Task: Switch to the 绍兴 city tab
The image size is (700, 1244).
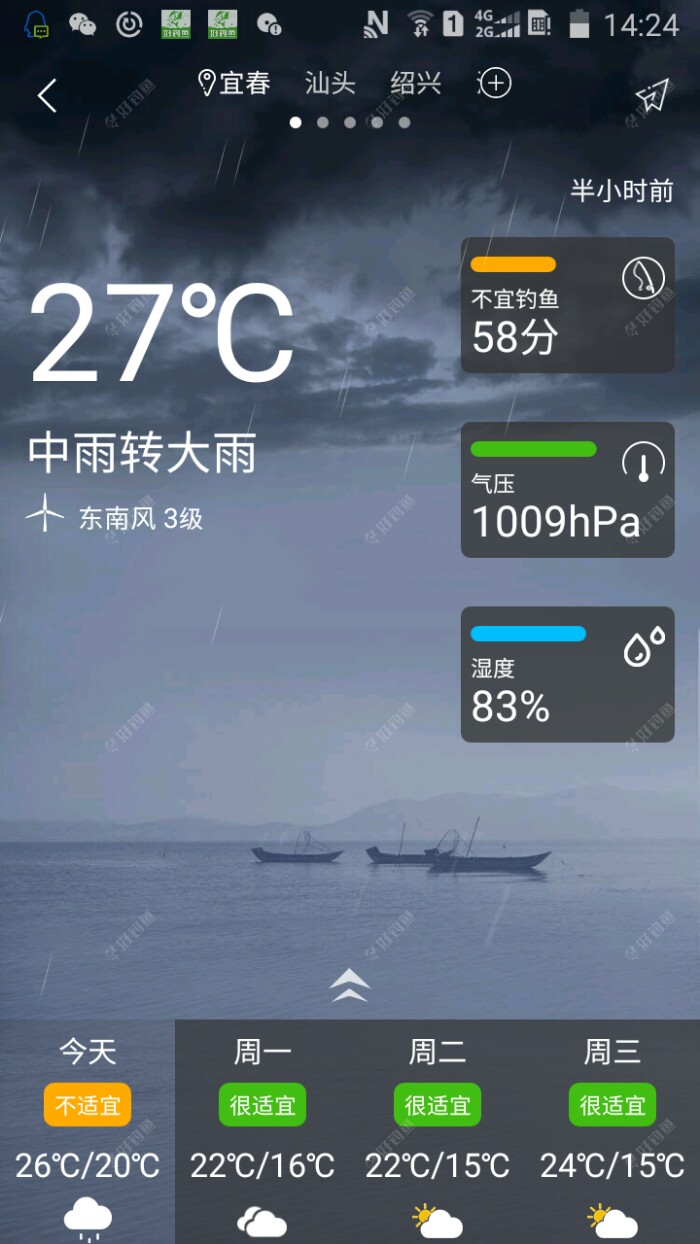Action: click(416, 83)
